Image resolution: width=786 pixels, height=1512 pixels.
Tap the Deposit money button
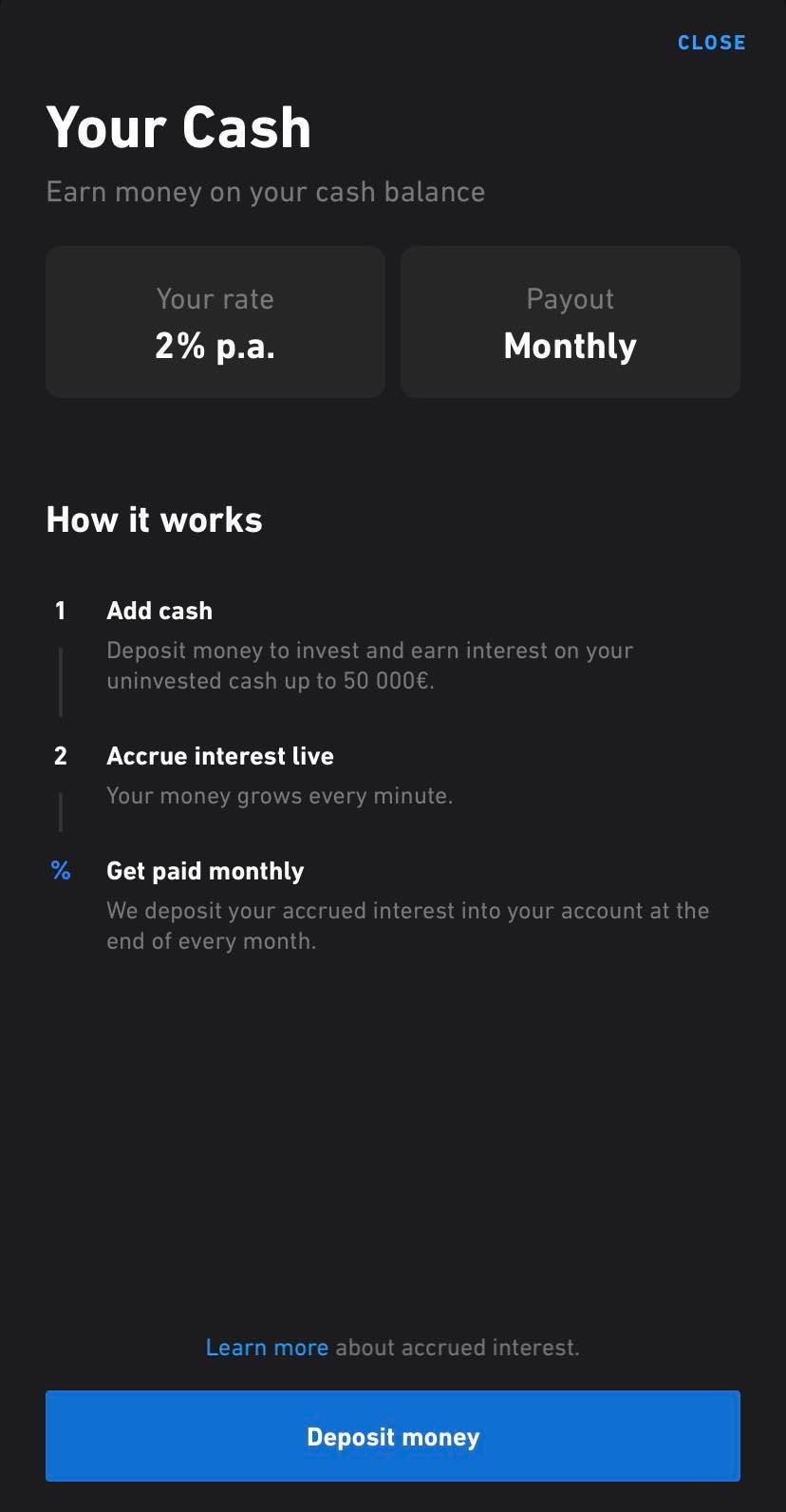point(393,1436)
